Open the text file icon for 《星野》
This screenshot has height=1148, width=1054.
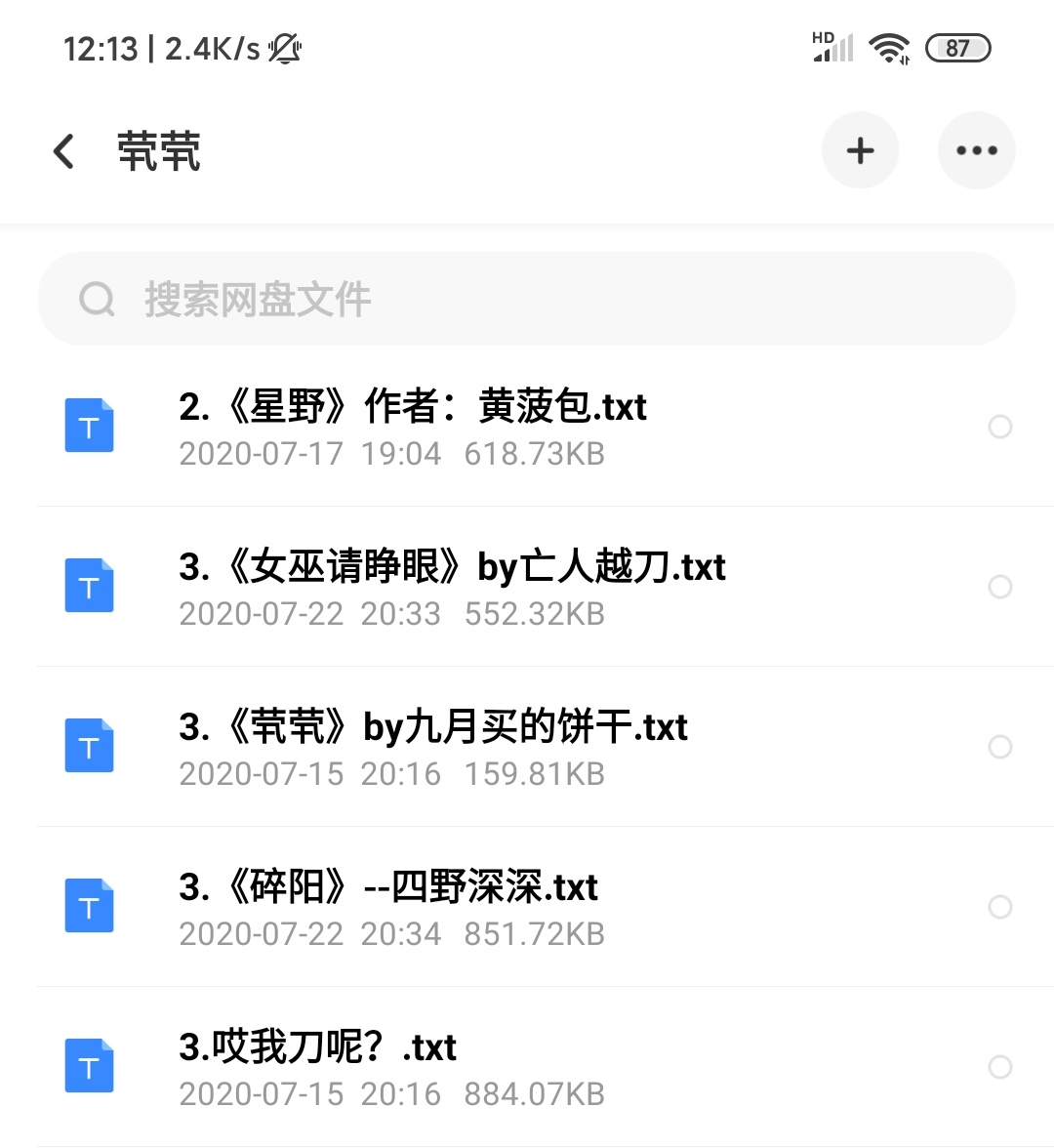tap(89, 426)
